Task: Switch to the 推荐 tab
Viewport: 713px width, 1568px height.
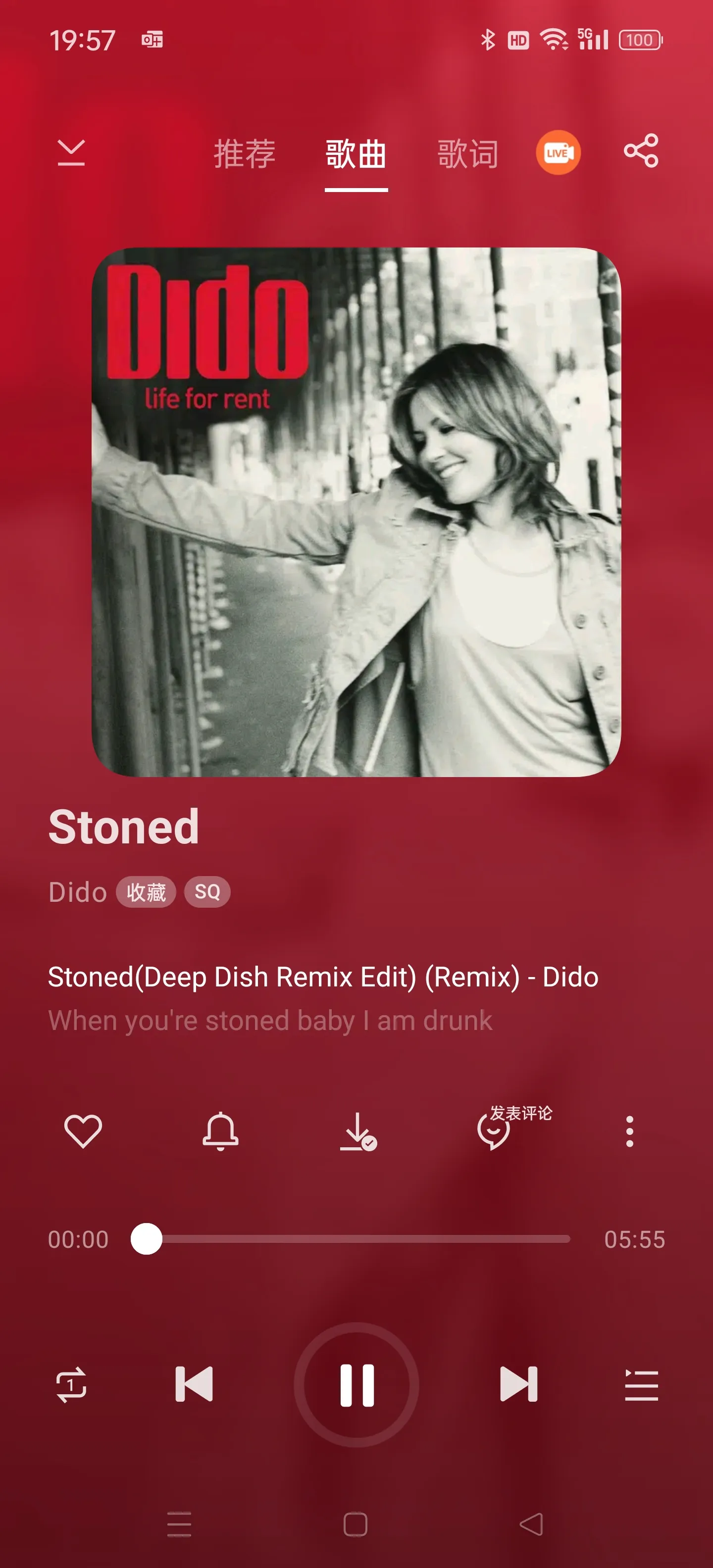Action: (x=244, y=153)
